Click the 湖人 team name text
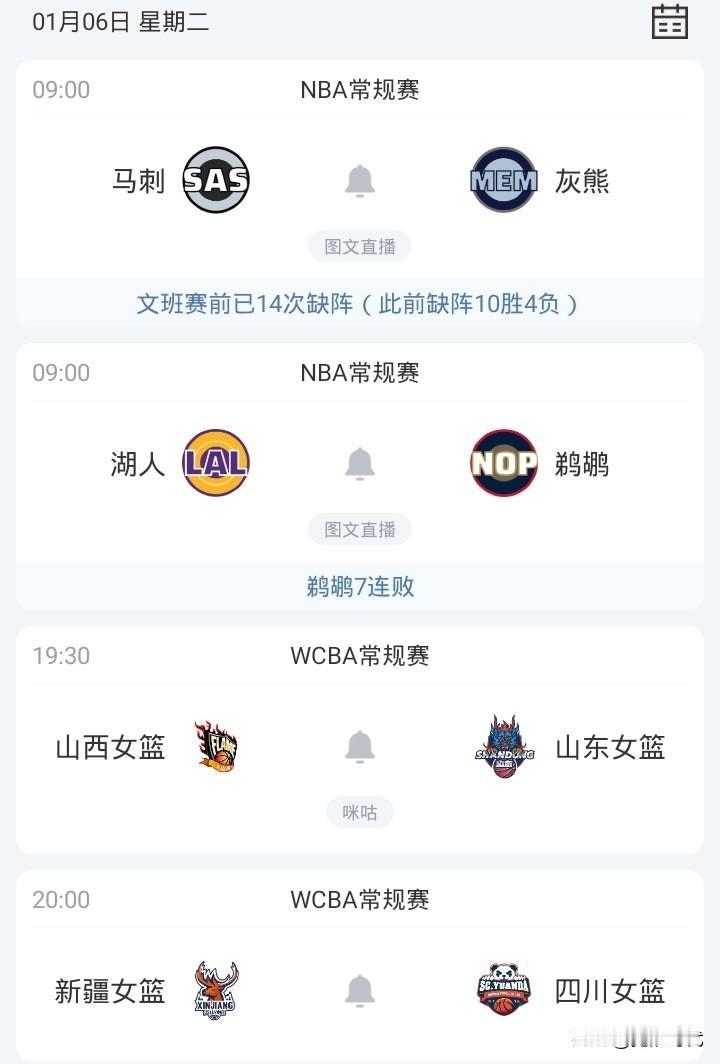 135,462
